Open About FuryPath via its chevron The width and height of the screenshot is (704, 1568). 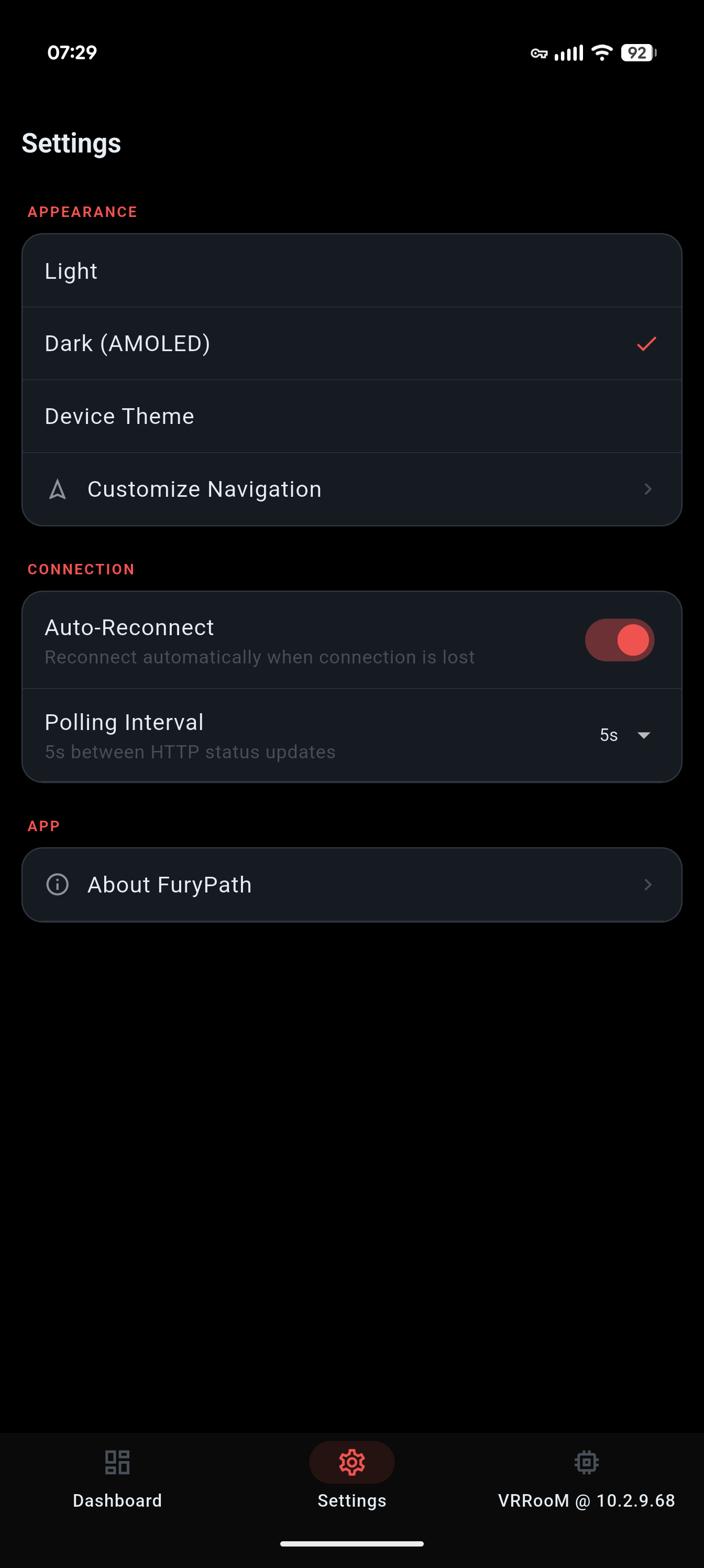click(647, 885)
